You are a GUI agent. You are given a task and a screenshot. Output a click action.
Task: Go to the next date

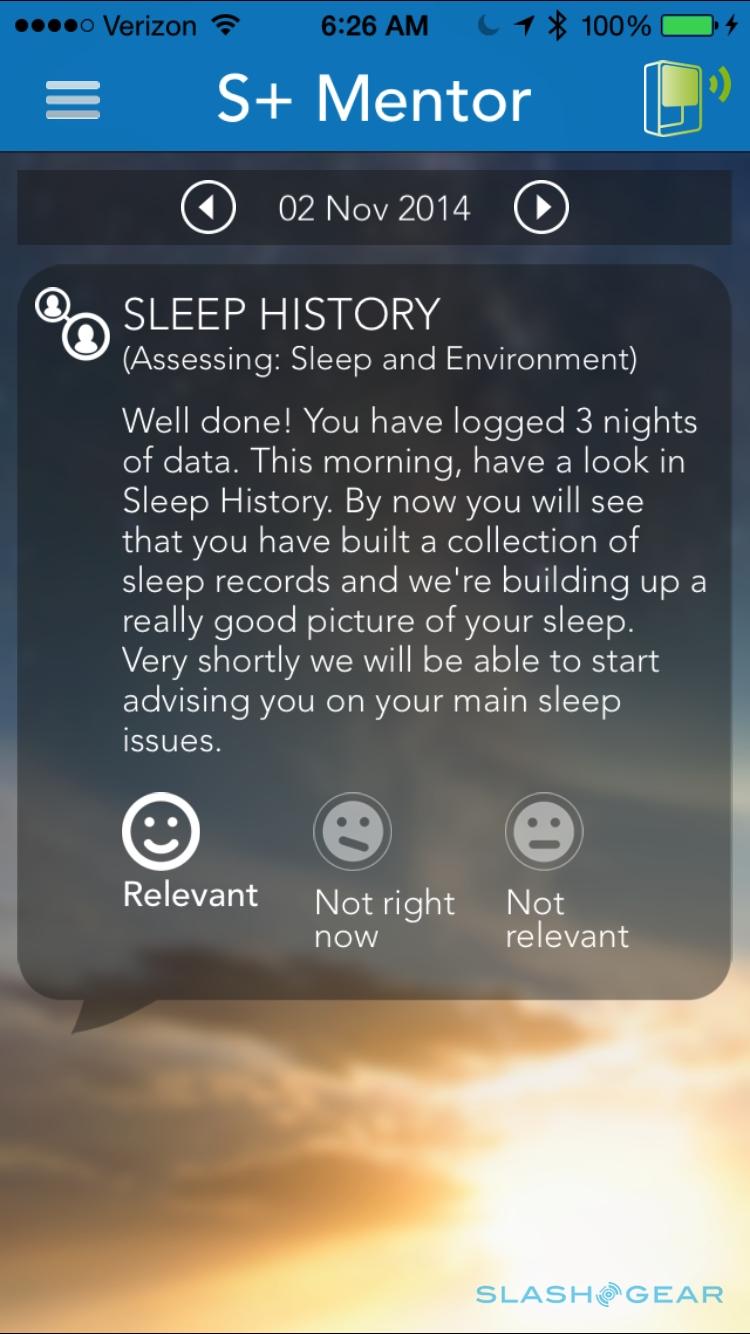point(541,208)
